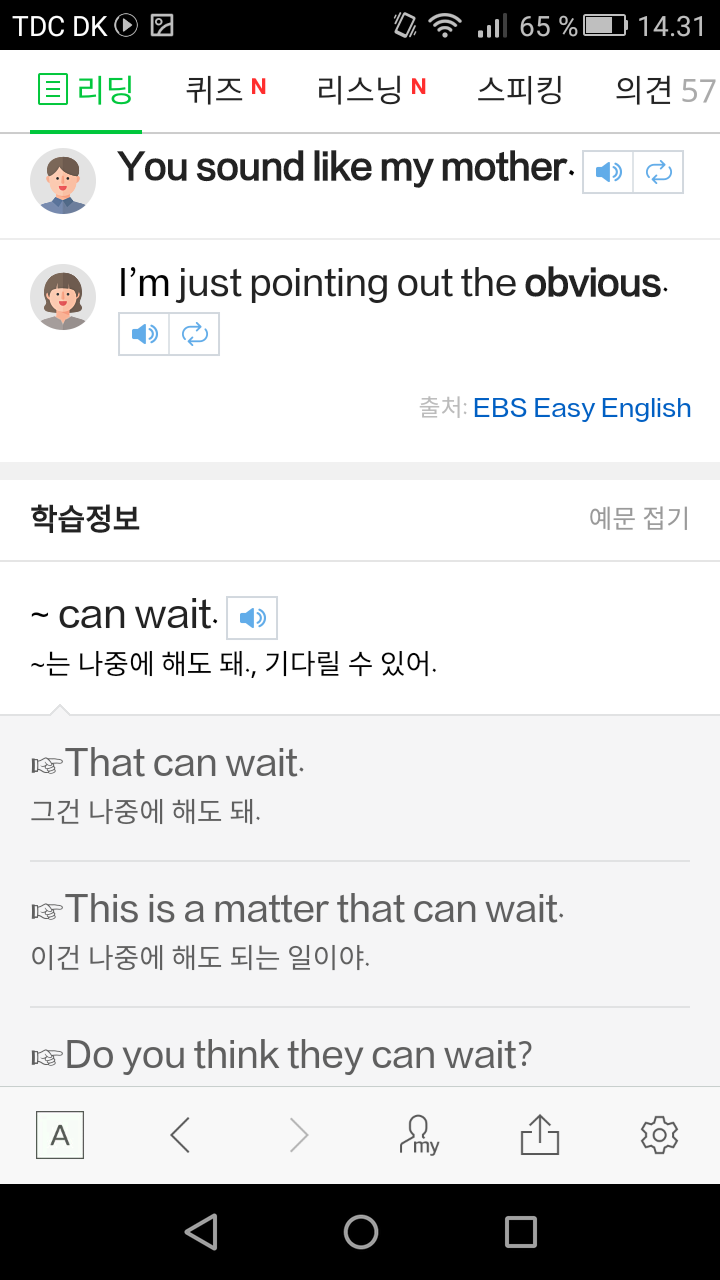Viewport: 720px width, 1280px height.
Task: Open the EBS Easy English source link
Action: click(x=582, y=408)
